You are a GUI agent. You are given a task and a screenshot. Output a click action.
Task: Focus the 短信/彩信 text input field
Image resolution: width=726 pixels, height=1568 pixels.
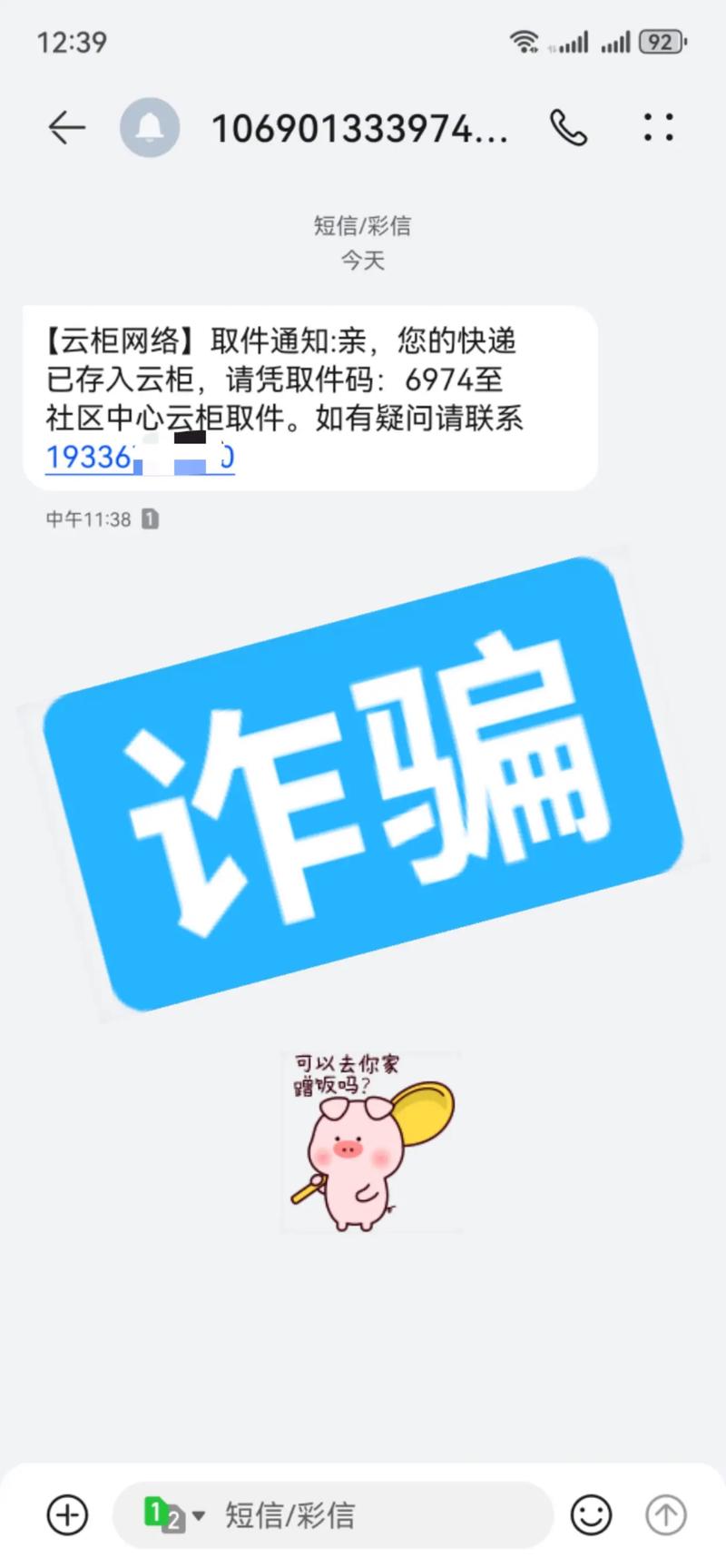363,1514
